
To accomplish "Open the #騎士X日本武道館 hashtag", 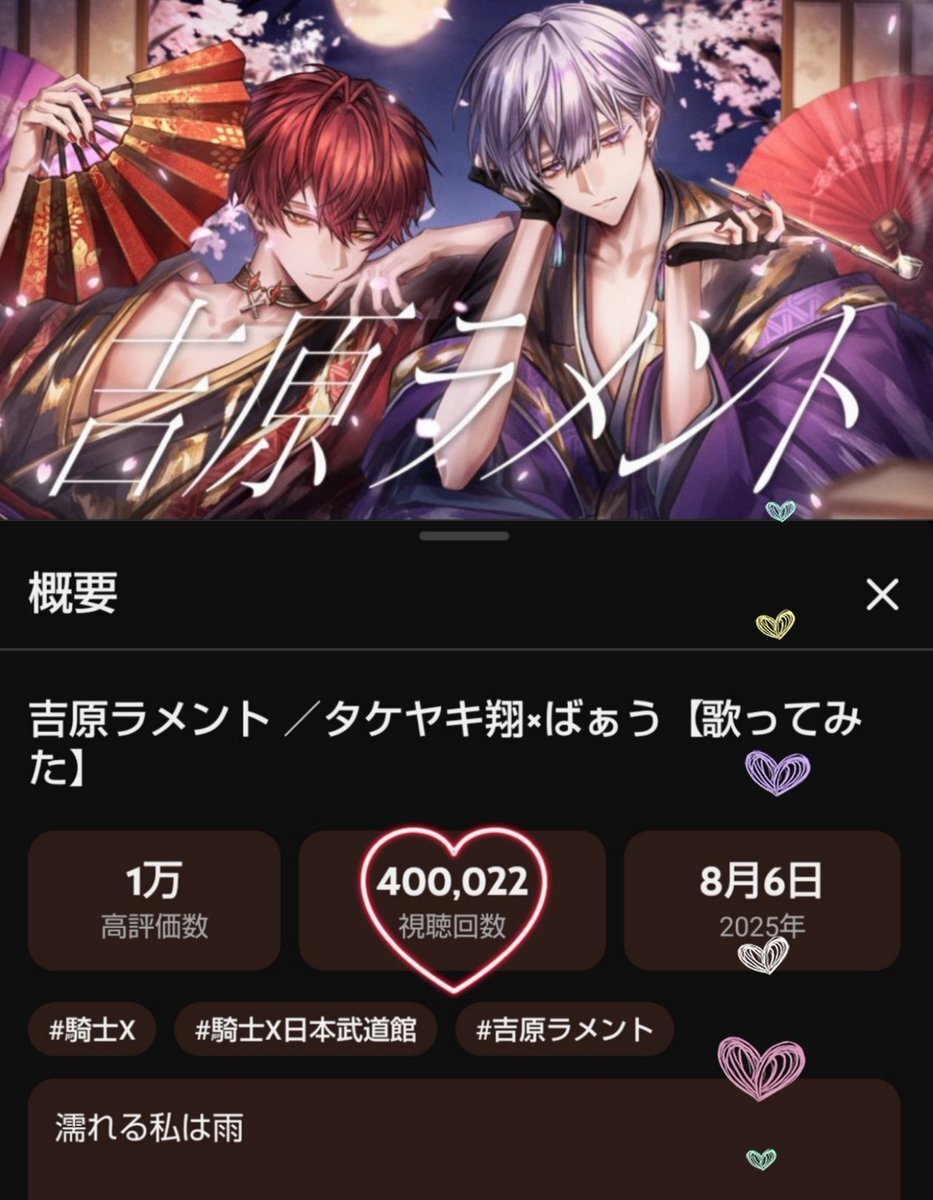I will pyautogui.click(x=305, y=1029).
